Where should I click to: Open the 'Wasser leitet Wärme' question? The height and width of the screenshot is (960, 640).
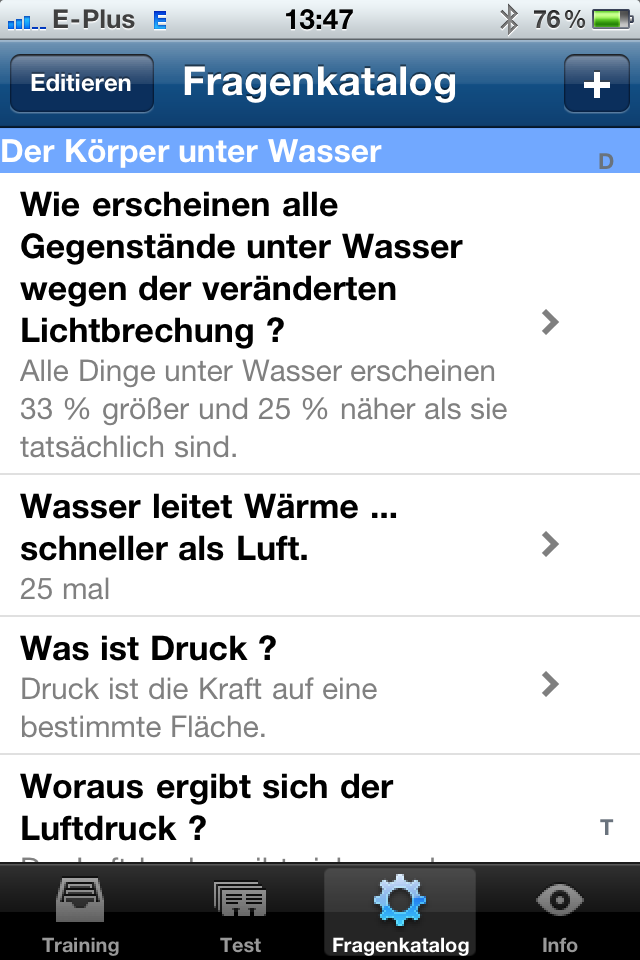pos(280,545)
